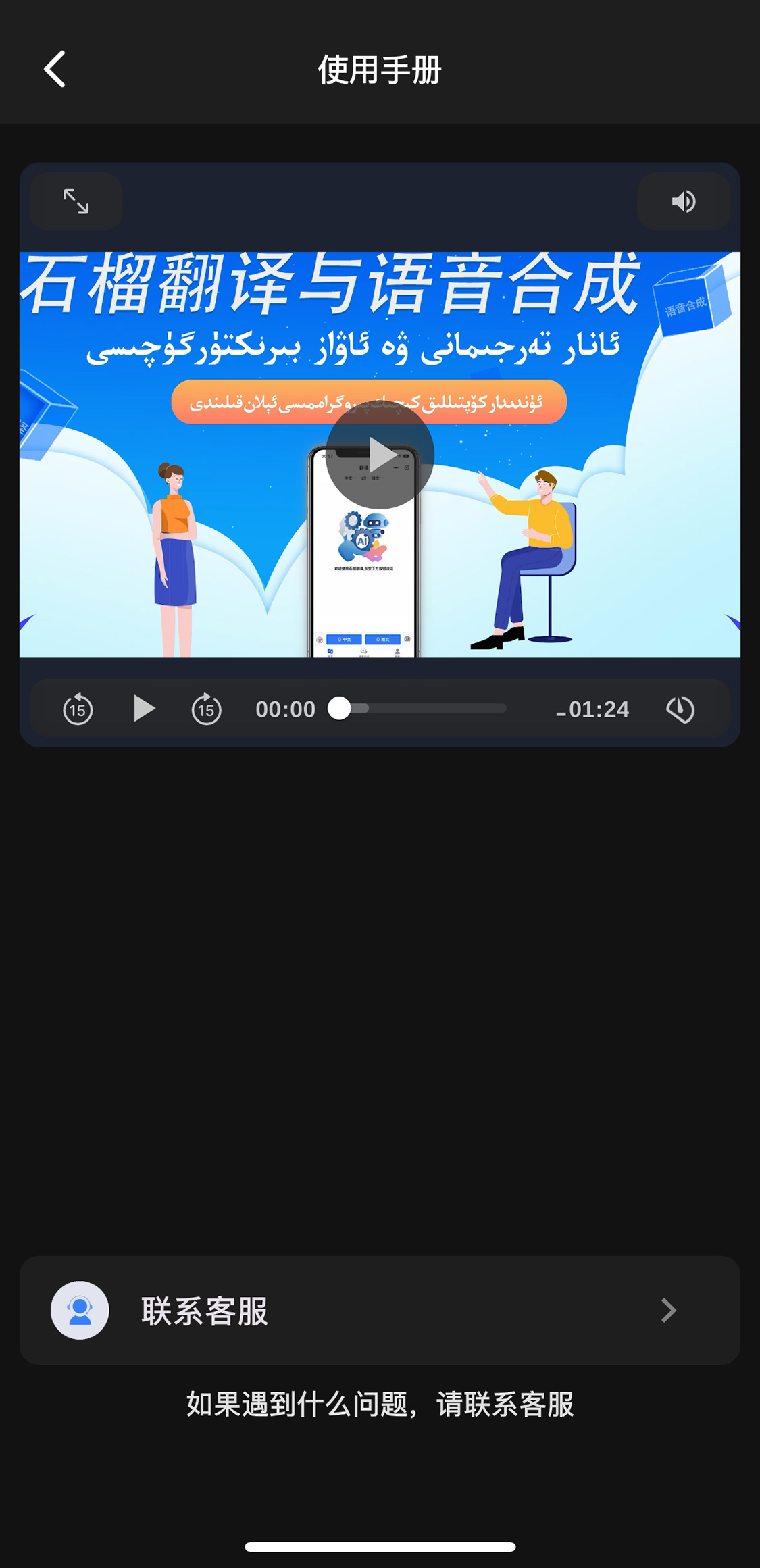
Task: Start playback from the control bar
Action: 143,709
